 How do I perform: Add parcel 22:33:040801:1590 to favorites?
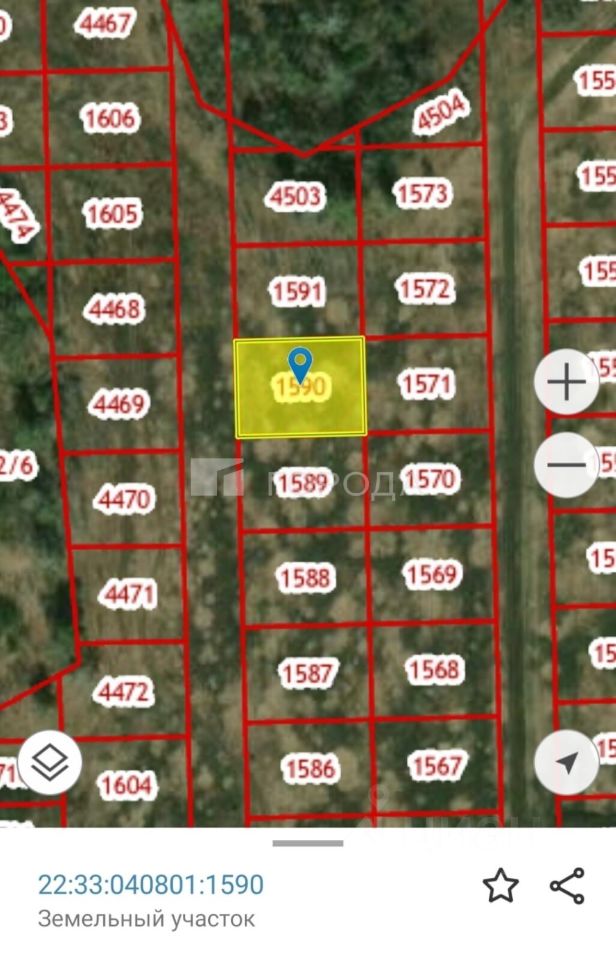point(500,885)
